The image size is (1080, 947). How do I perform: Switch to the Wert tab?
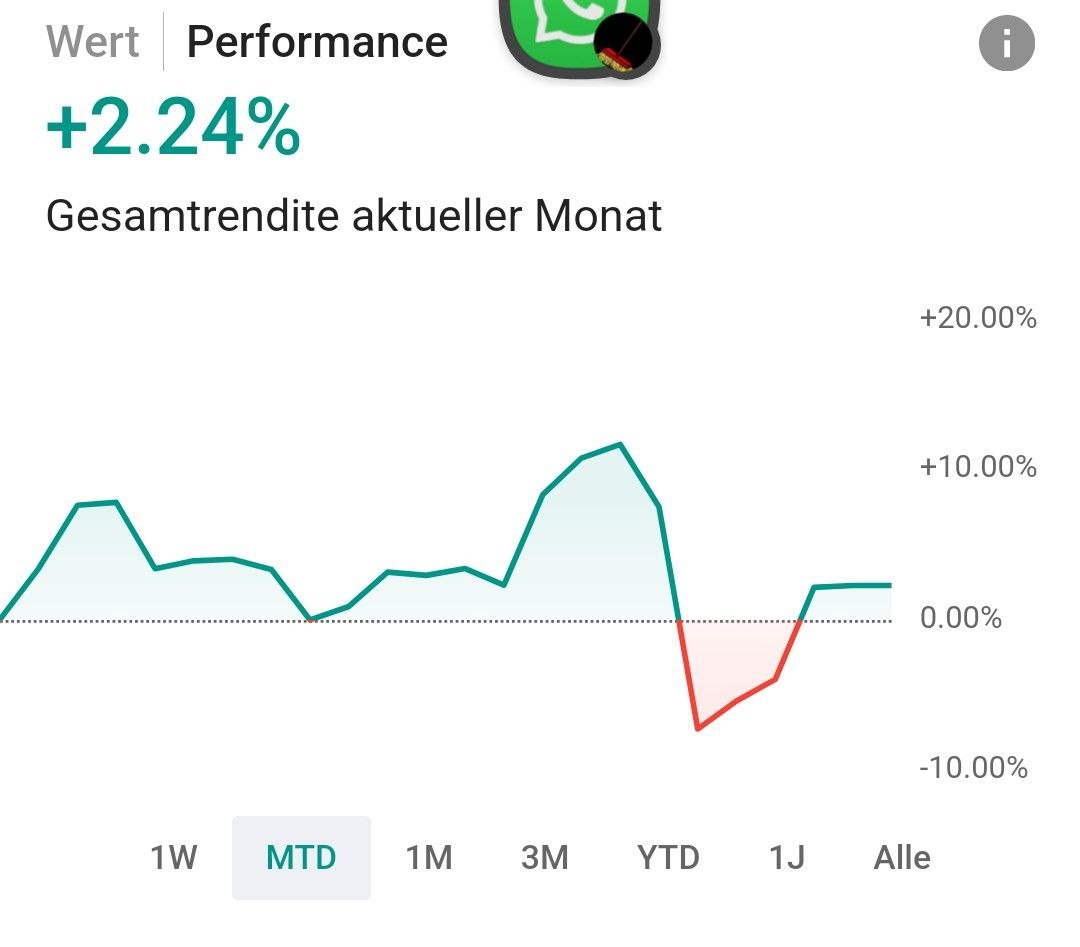pyautogui.click(x=93, y=42)
